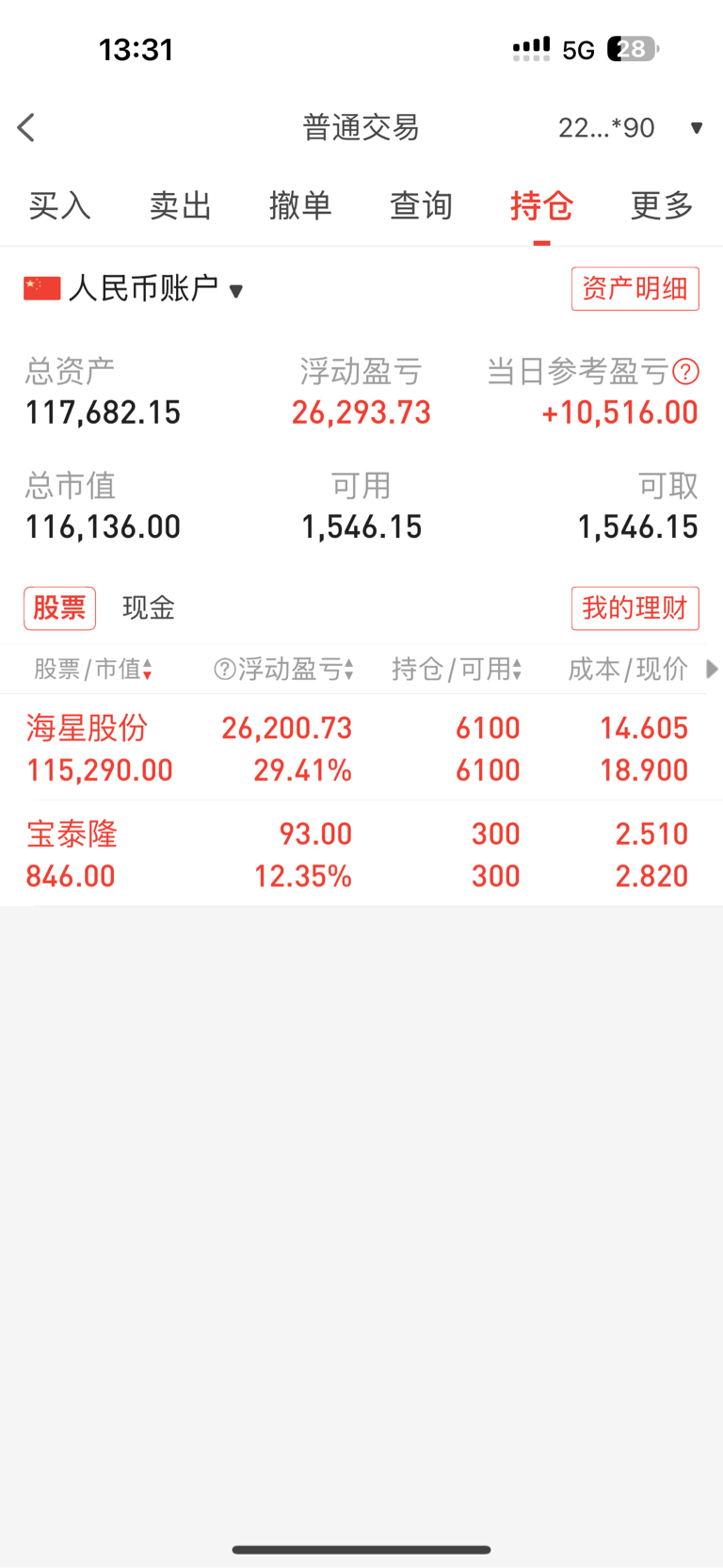Switch to the 卖出 tab
This screenshot has width=723, height=1568.
(x=180, y=205)
